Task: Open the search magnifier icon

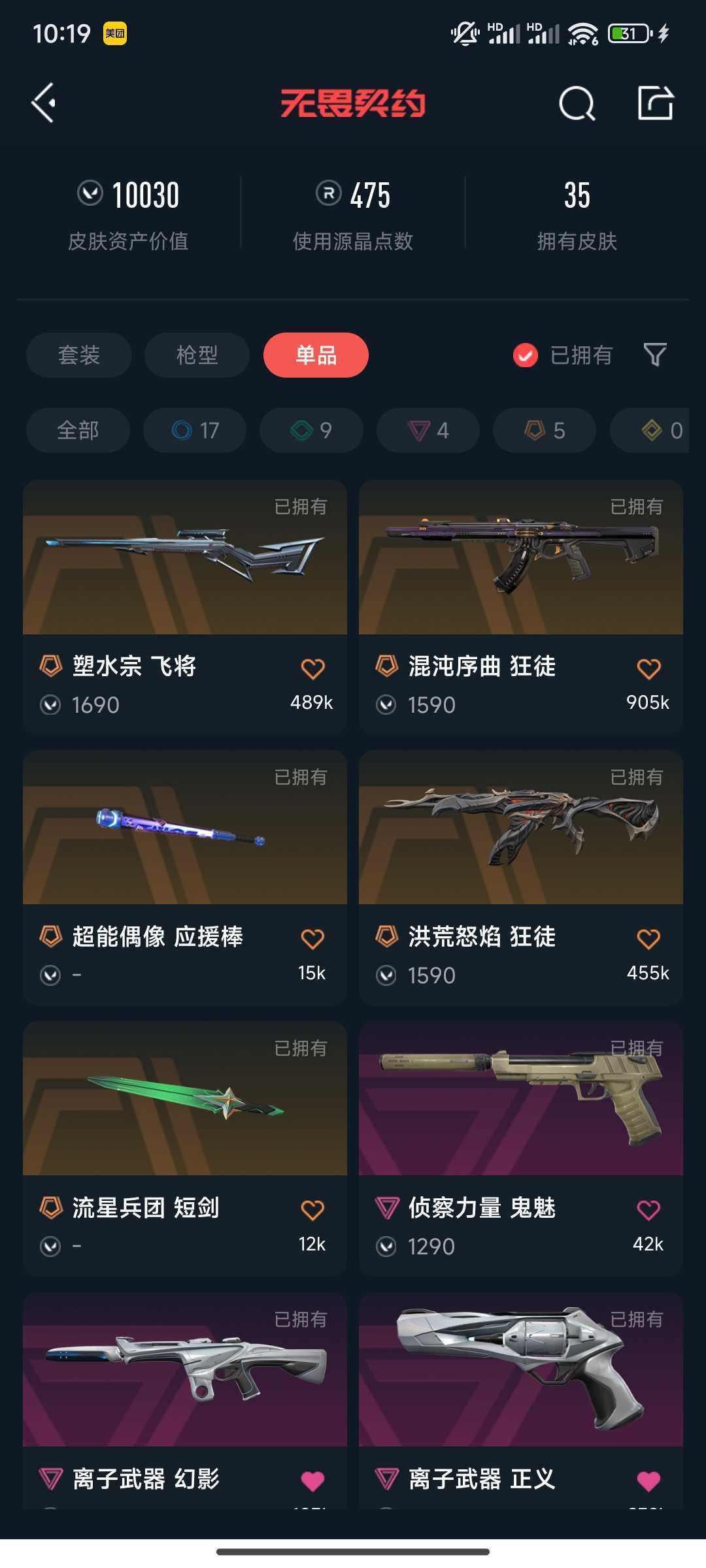Action: tap(577, 103)
